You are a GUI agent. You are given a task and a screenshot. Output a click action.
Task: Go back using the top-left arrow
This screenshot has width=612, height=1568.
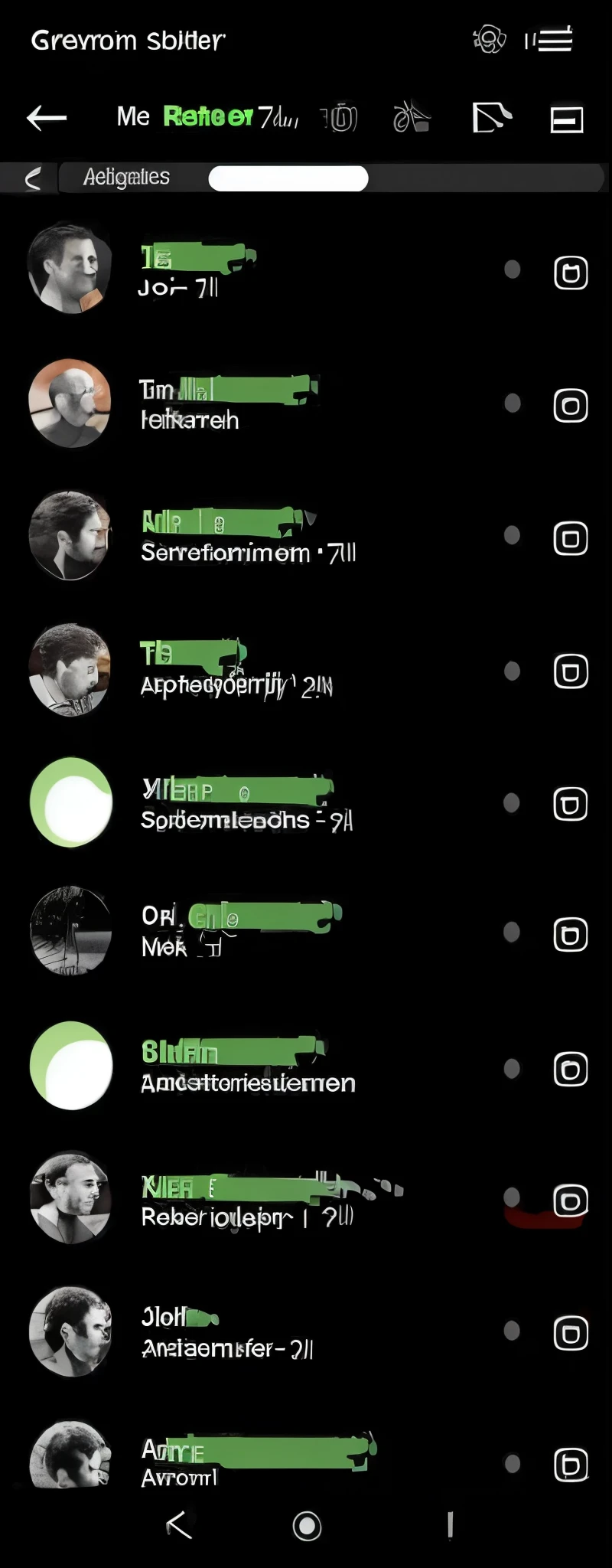[47, 118]
